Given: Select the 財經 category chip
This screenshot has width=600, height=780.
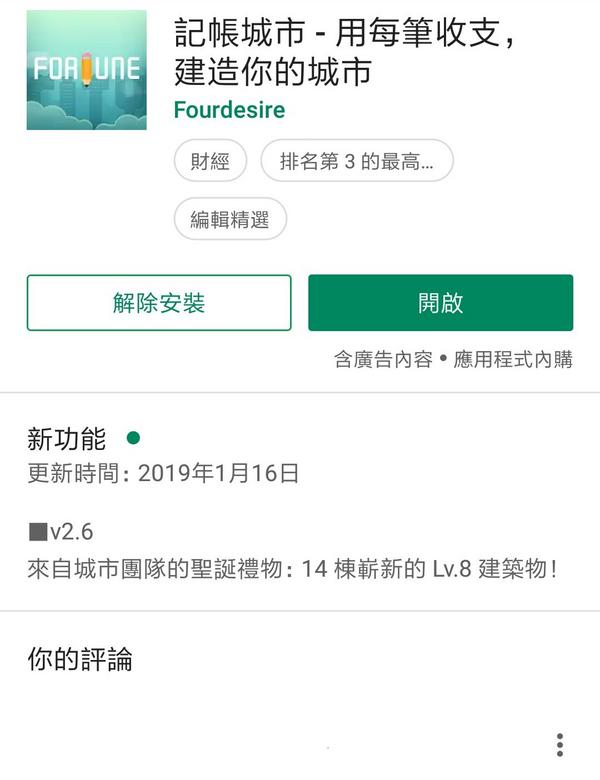Looking at the screenshot, I should click(210, 161).
